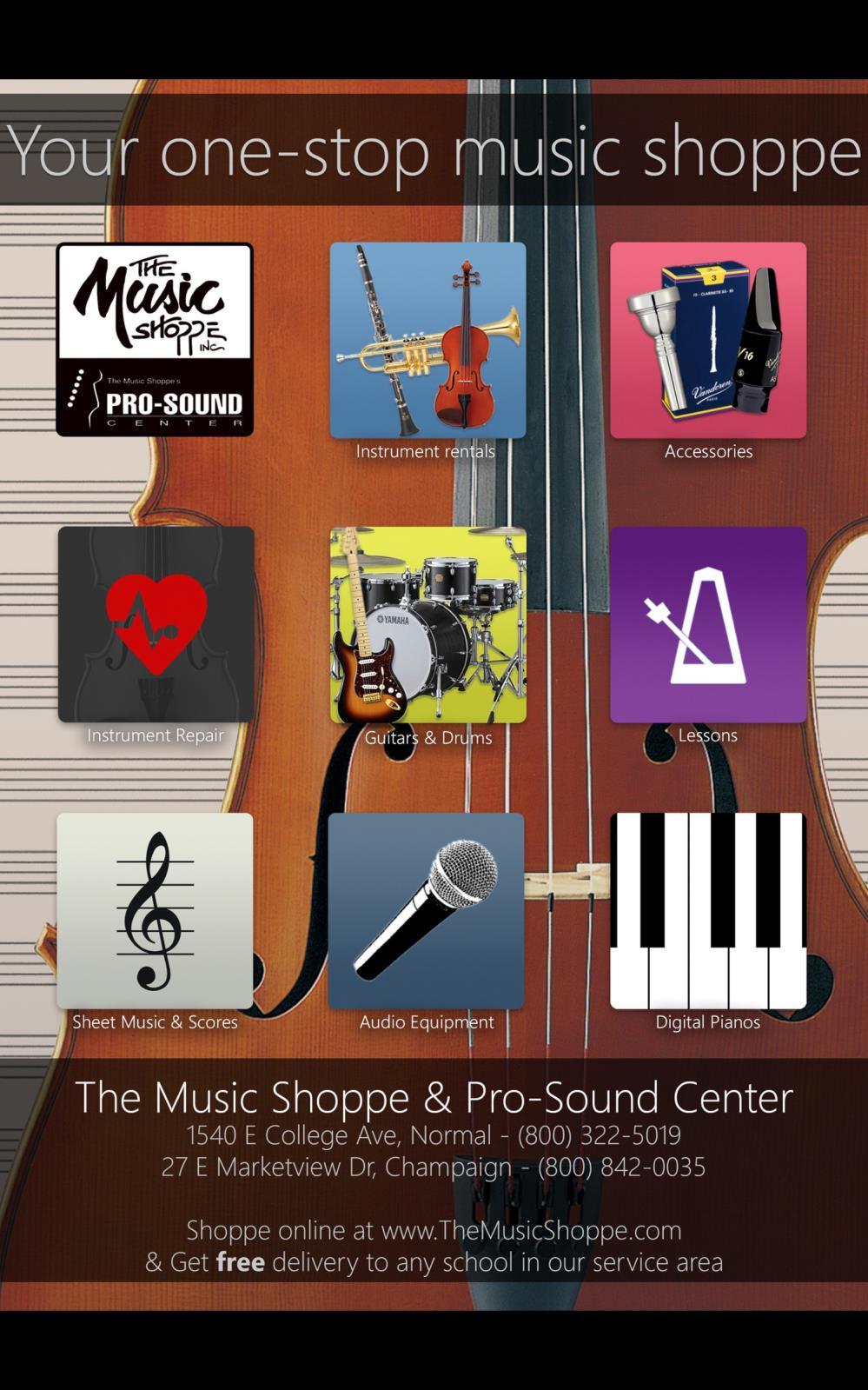View Sheet Music & Scores

click(x=155, y=910)
